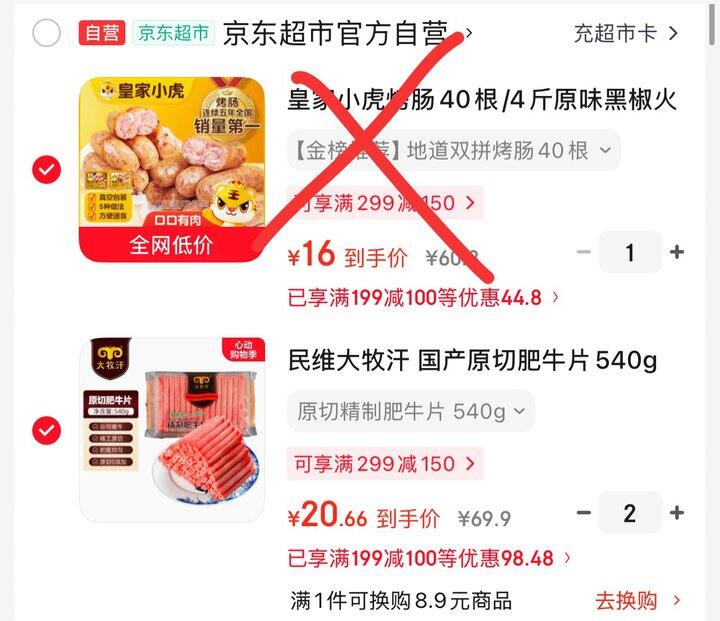Open the 京东超市官方自营 store page
The image size is (720, 621).
point(347,33)
